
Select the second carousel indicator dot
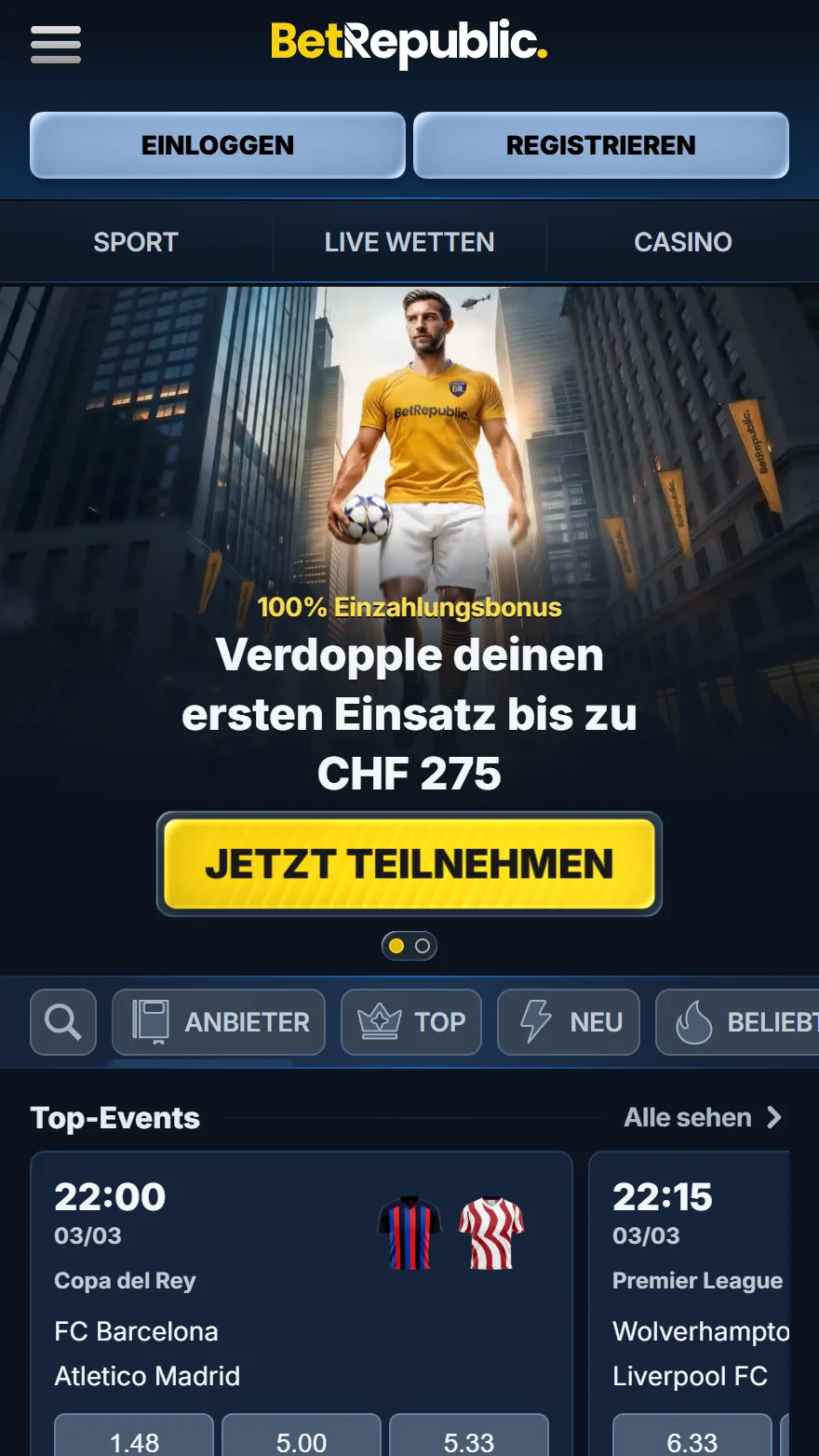(x=423, y=945)
